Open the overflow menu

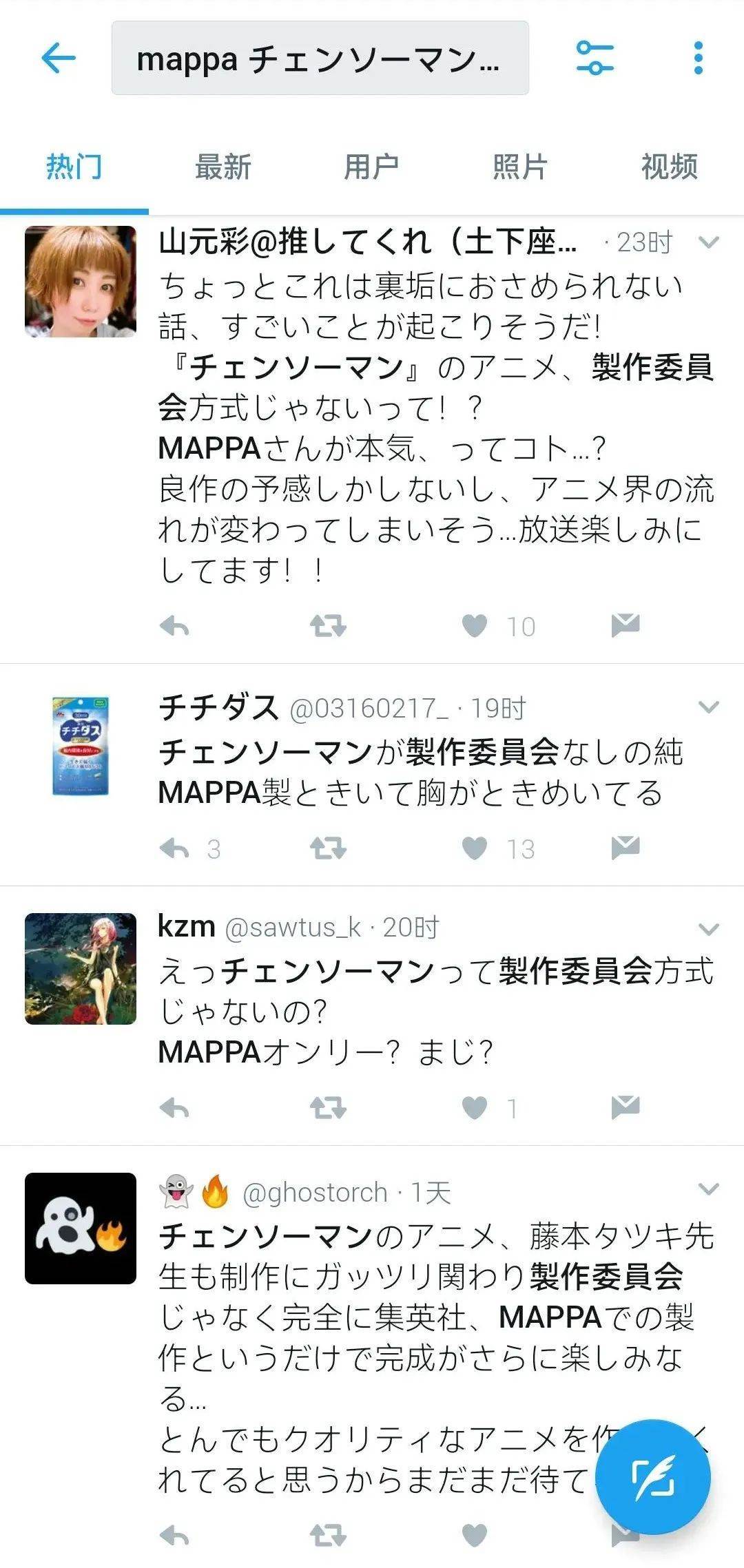(699, 58)
